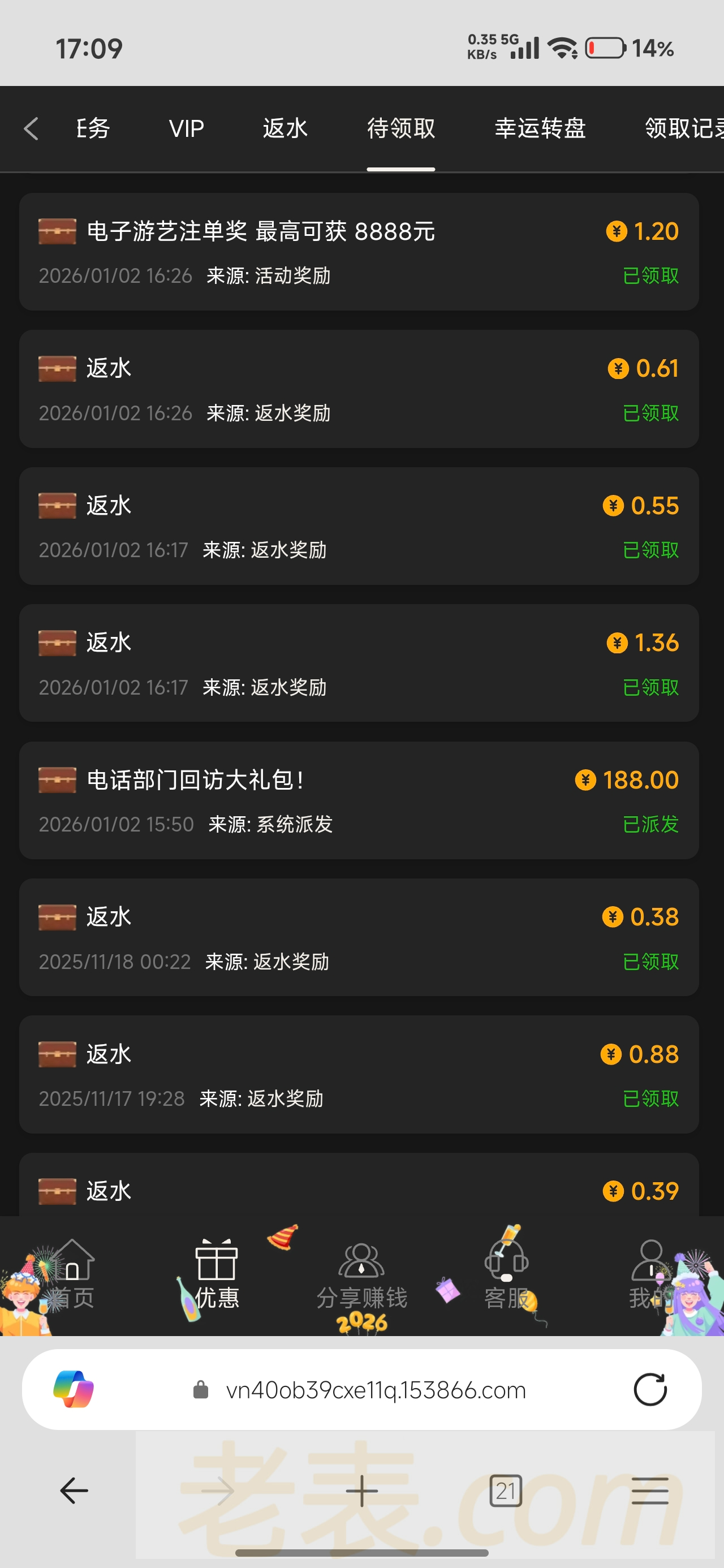
Task: Go back using the top-left arrow
Action: click(31, 129)
